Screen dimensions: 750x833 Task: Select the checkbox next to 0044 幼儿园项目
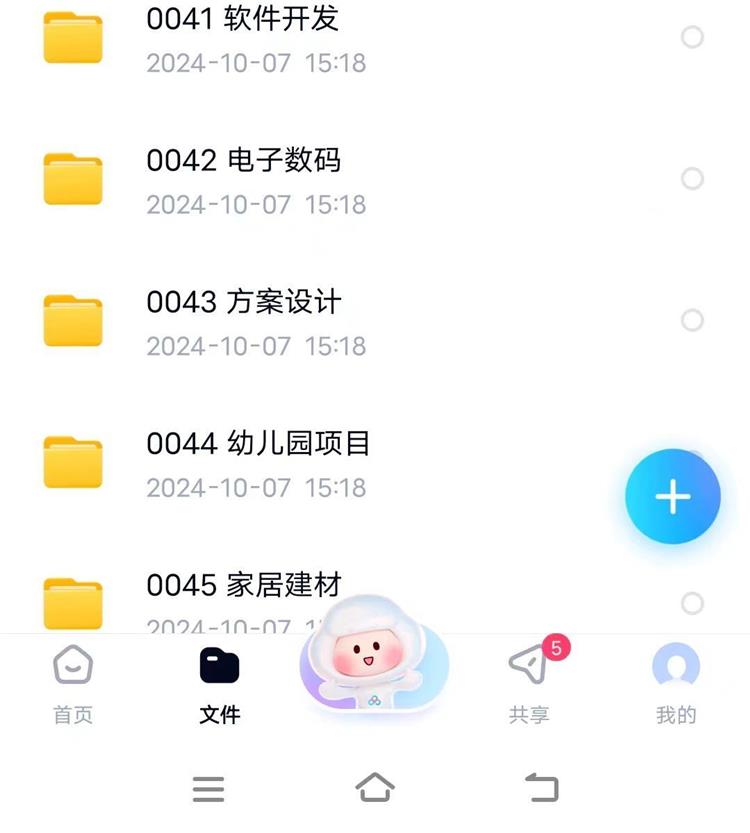coord(692,462)
